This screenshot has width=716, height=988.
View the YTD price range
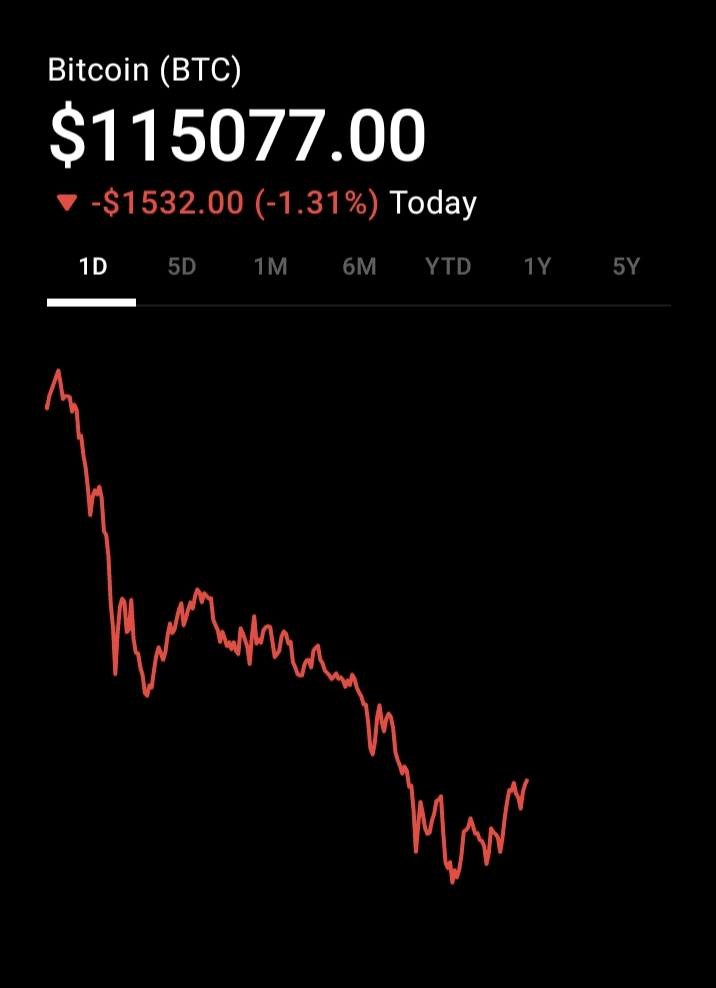(x=447, y=268)
